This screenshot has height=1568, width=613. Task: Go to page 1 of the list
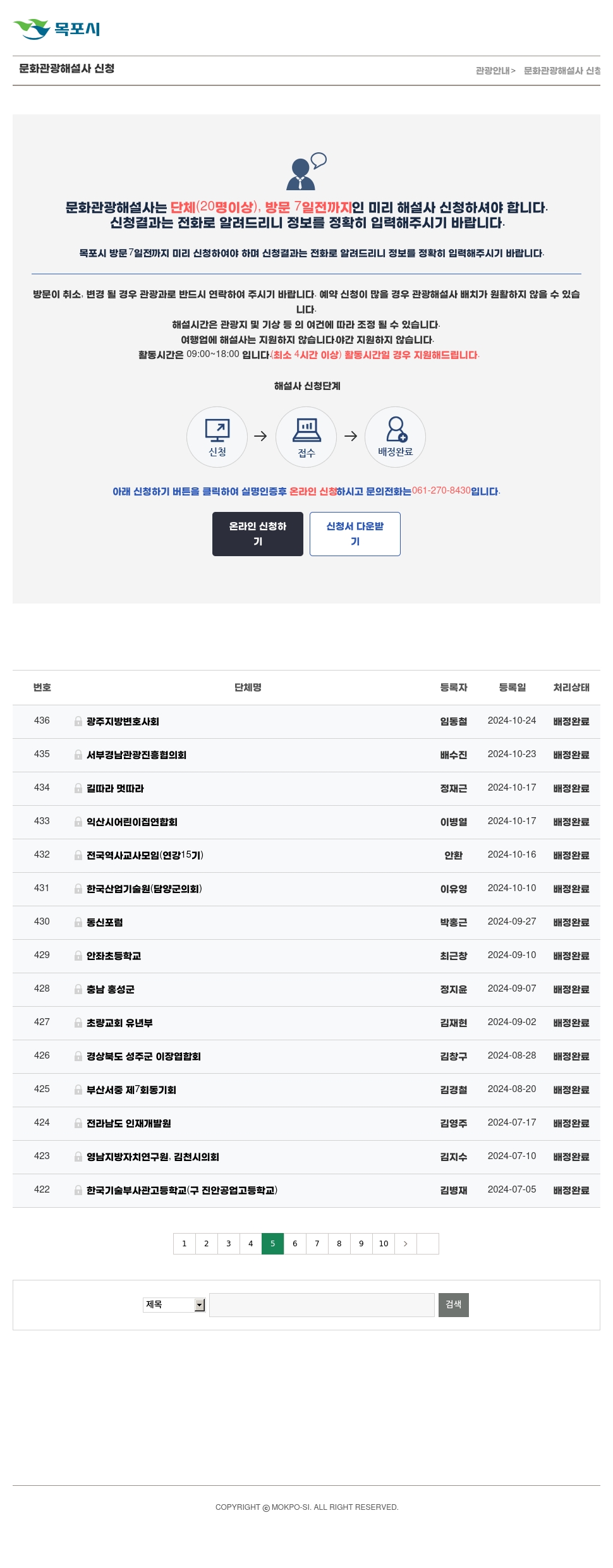[185, 1244]
